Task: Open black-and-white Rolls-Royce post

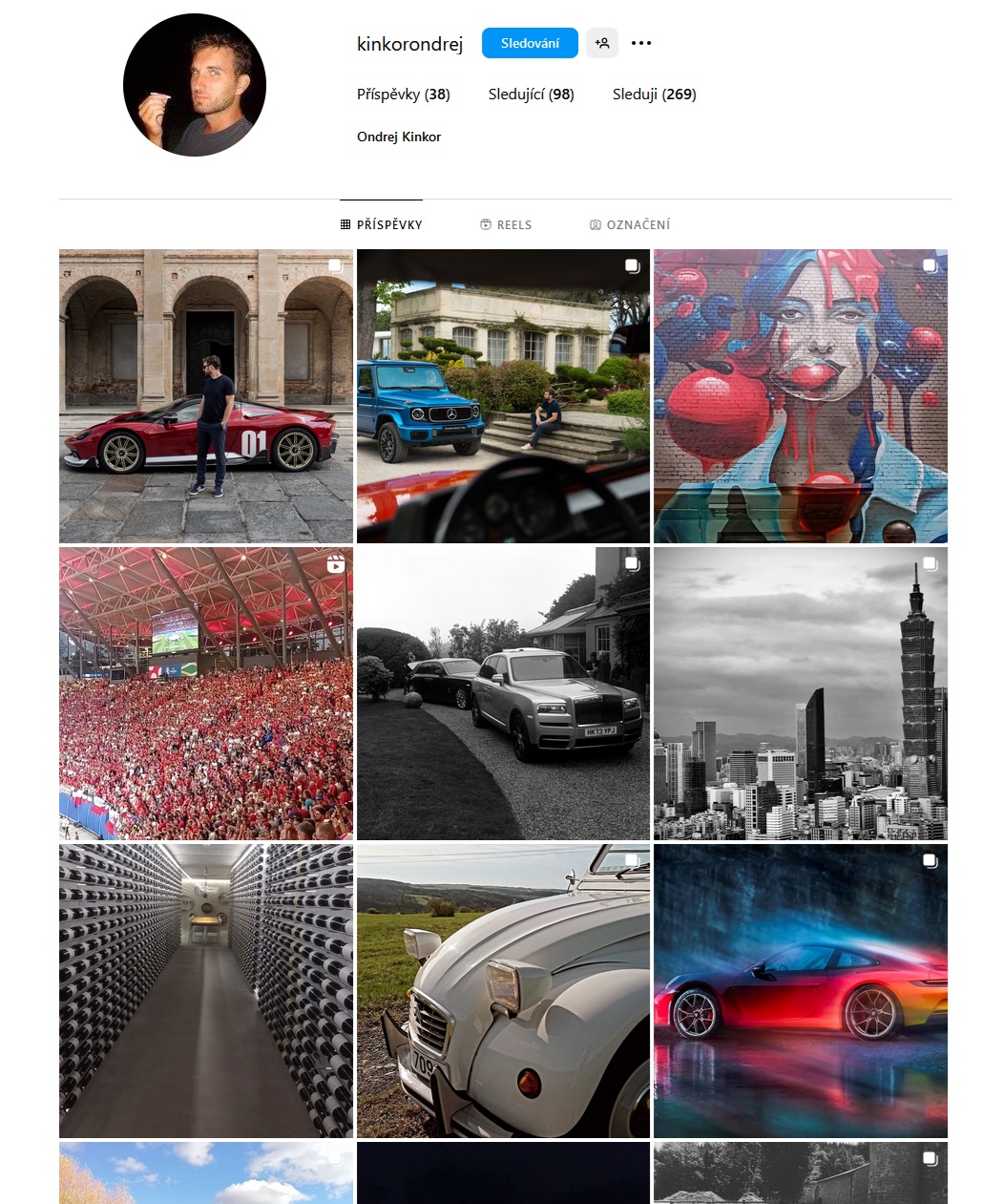Action: [503, 693]
